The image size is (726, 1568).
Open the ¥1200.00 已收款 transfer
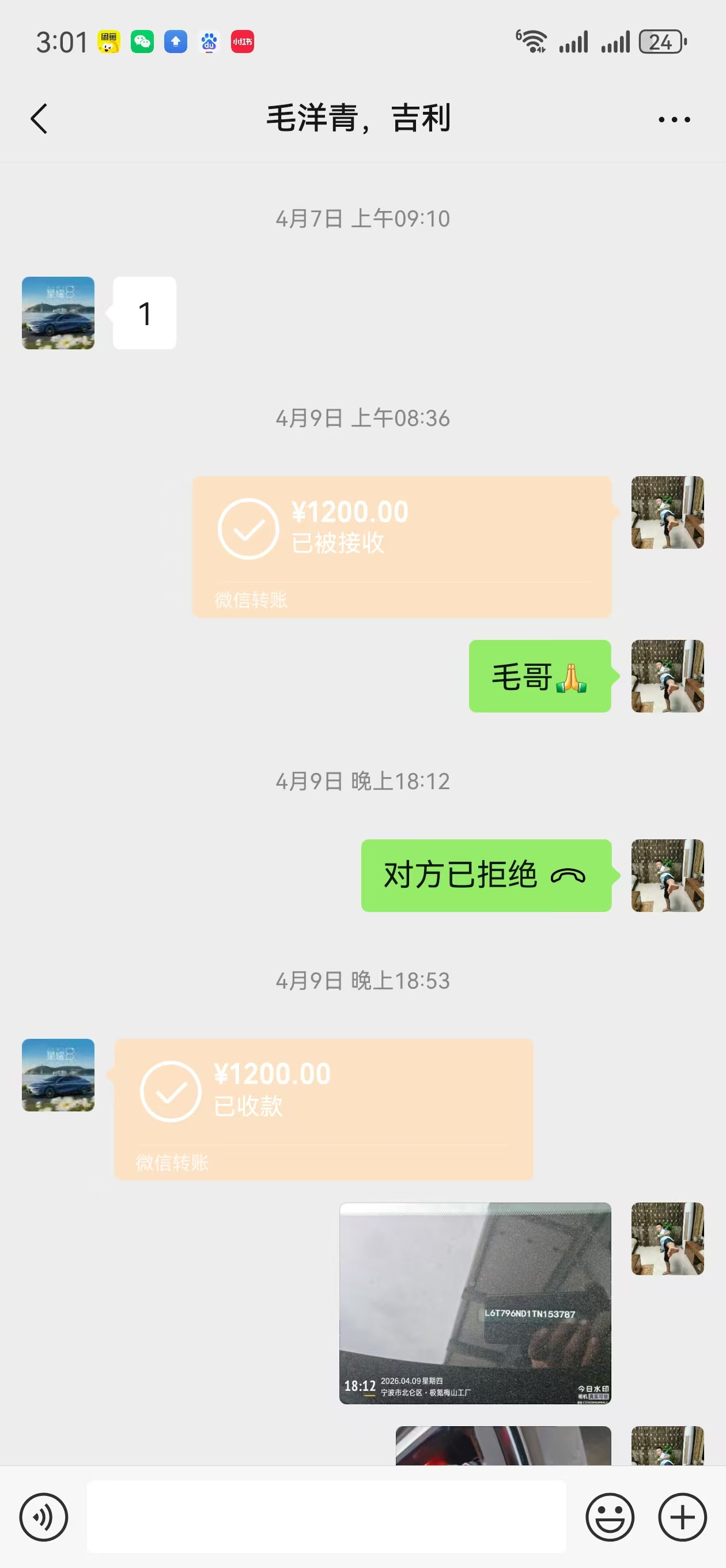[x=324, y=1109]
